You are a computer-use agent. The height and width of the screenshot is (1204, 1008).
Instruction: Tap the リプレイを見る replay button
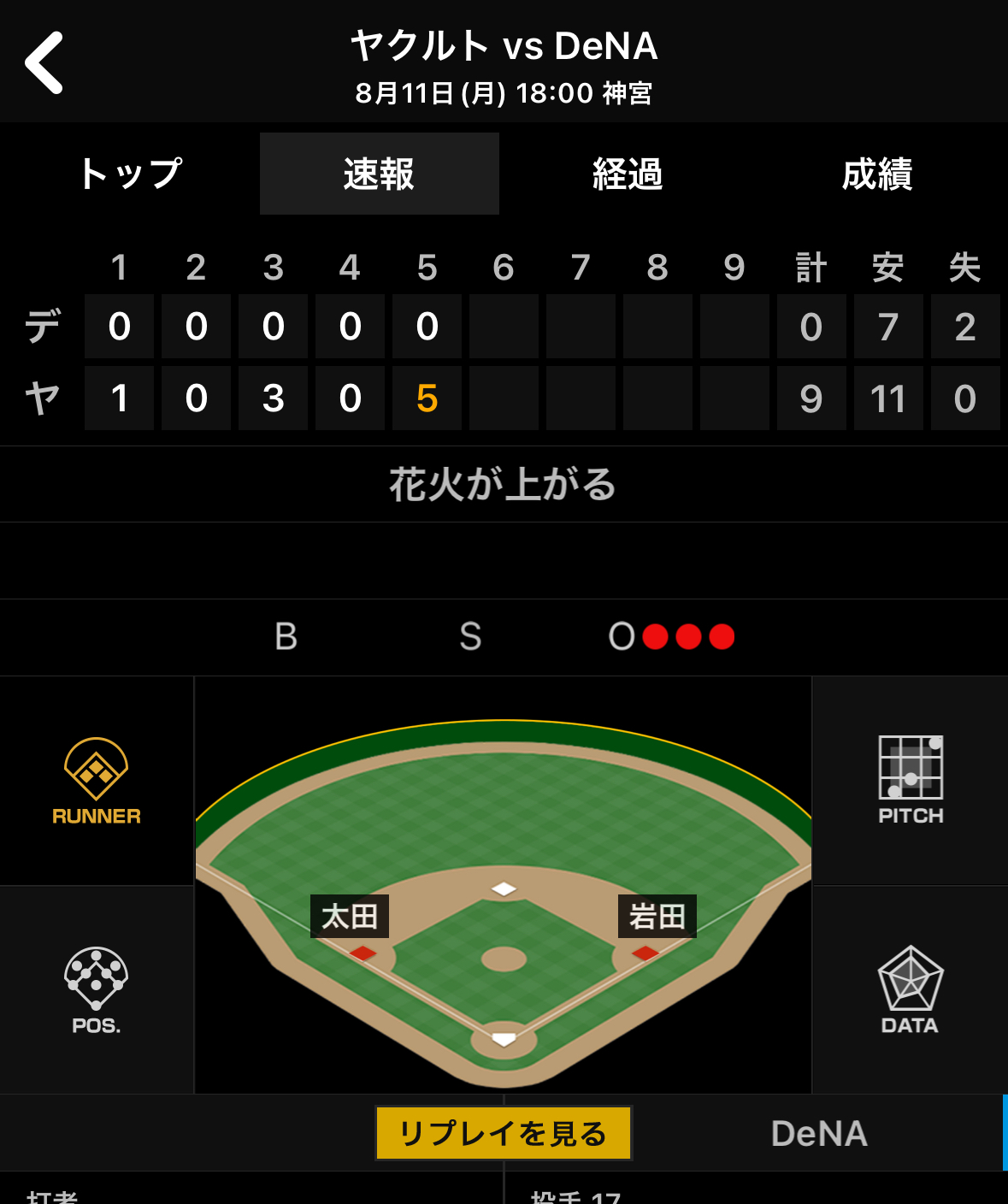tap(503, 1133)
